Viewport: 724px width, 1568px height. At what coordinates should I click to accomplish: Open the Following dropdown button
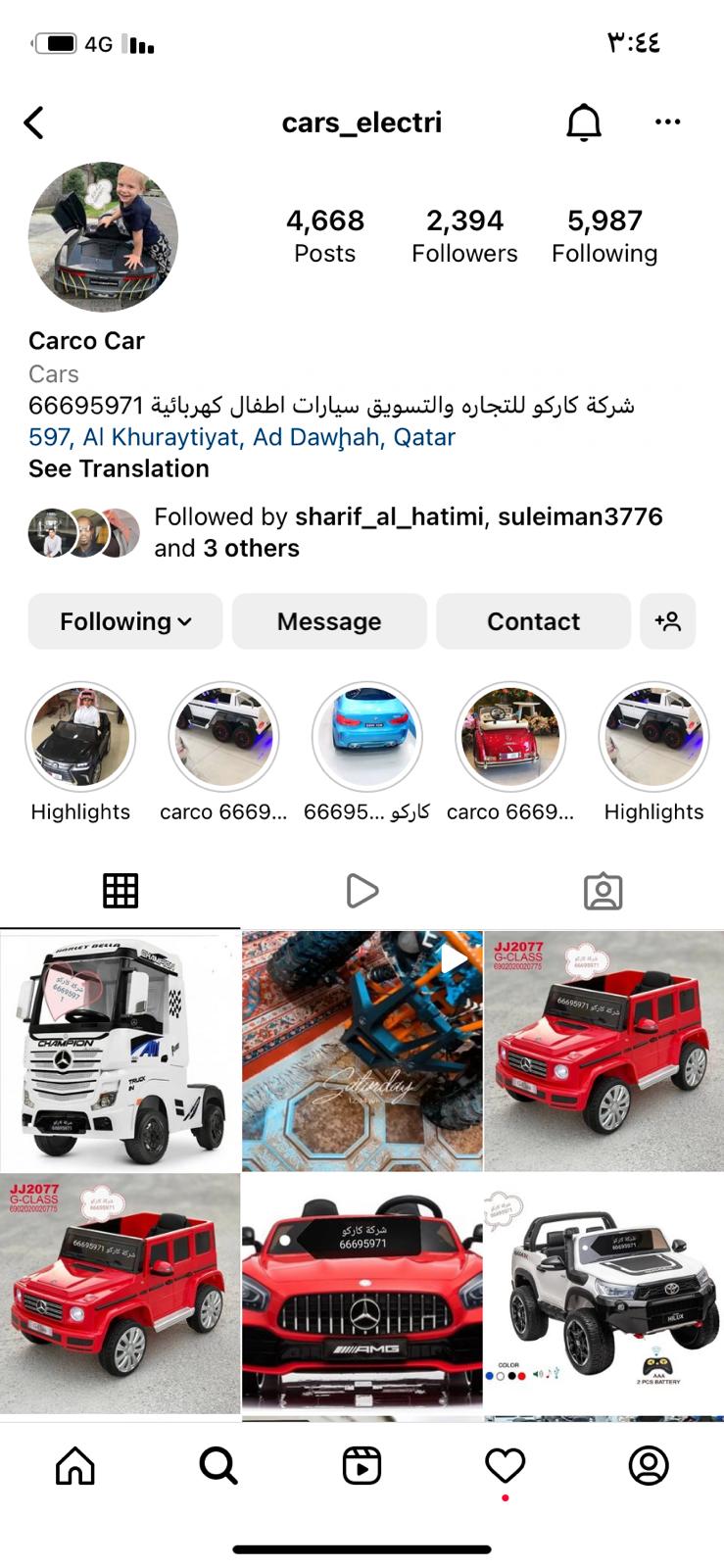pos(125,621)
